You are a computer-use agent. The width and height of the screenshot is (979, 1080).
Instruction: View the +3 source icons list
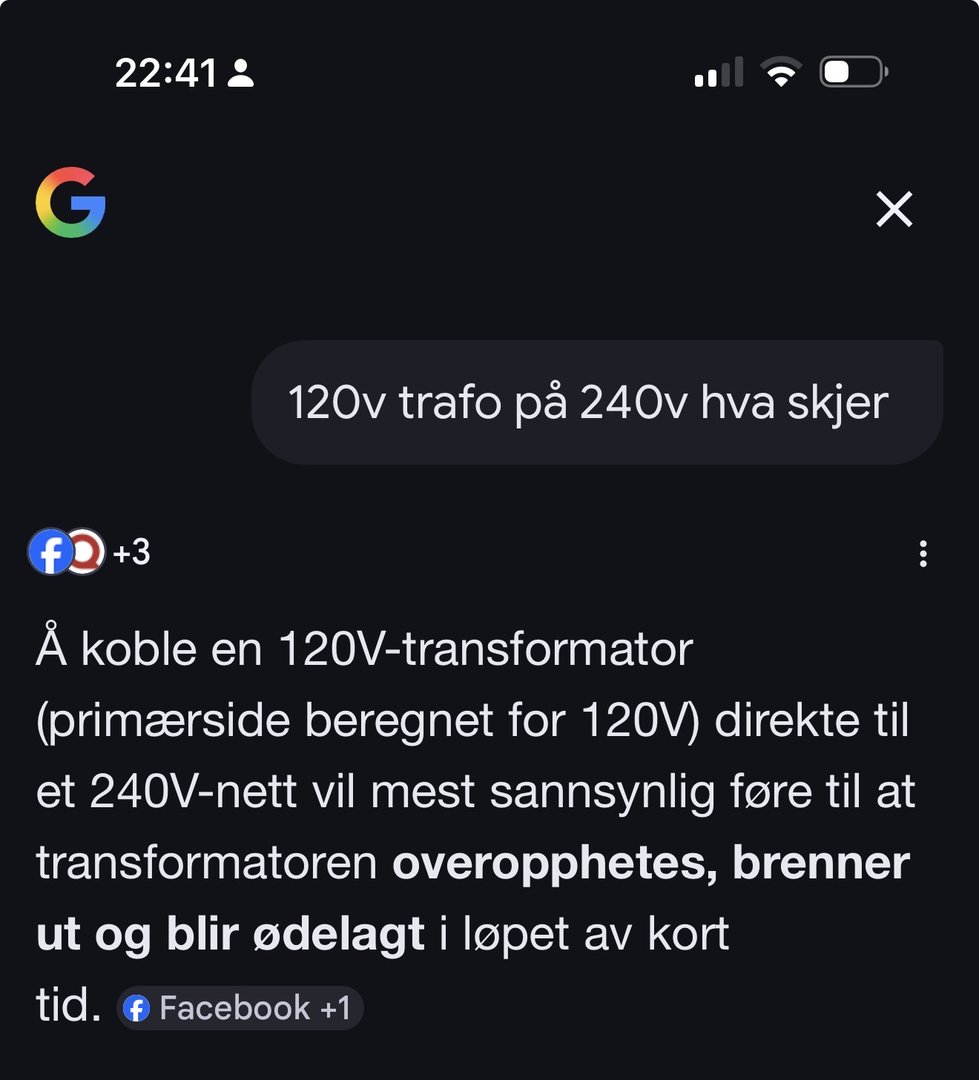90,552
